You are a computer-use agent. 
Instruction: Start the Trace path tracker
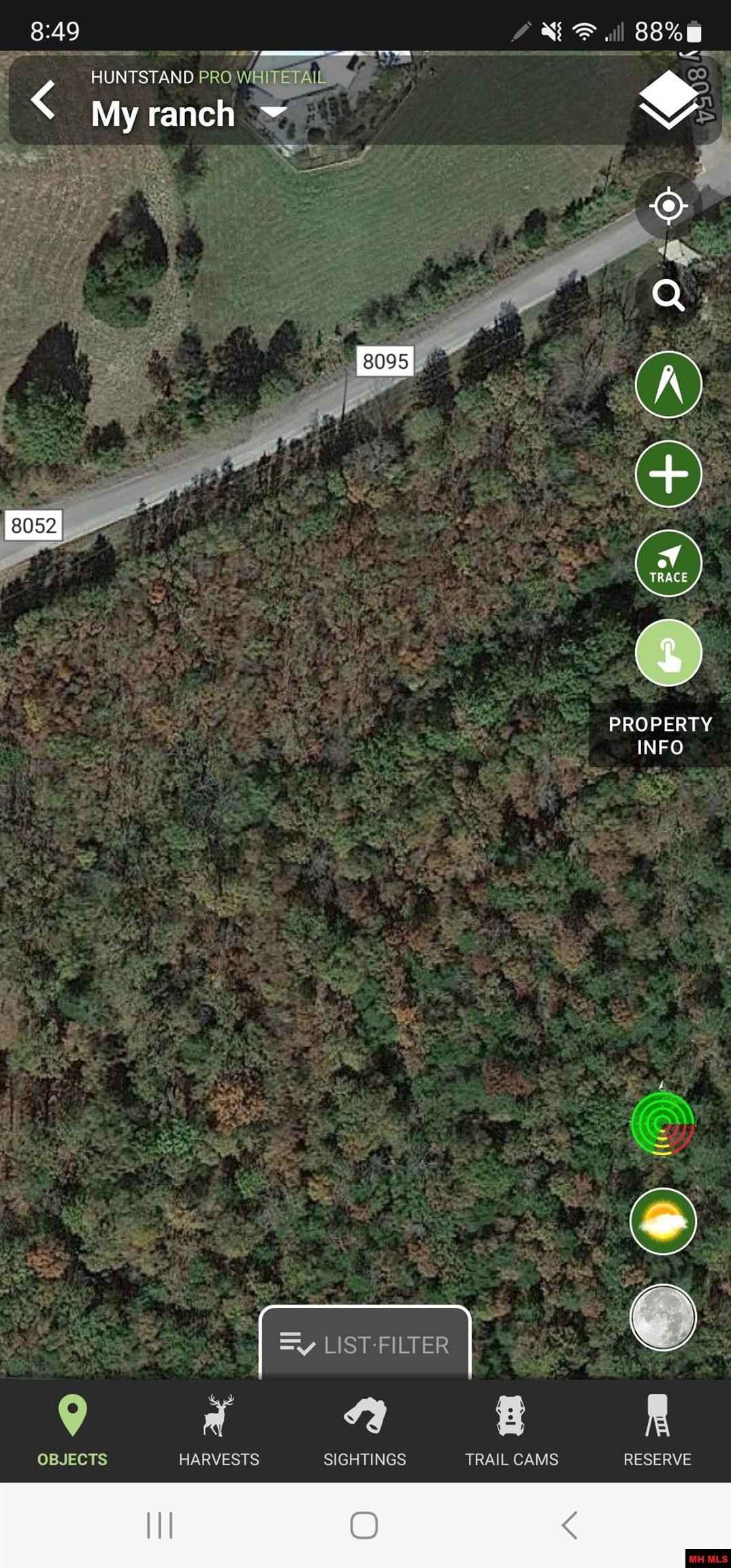pyautogui.click(x=668, y=563)
